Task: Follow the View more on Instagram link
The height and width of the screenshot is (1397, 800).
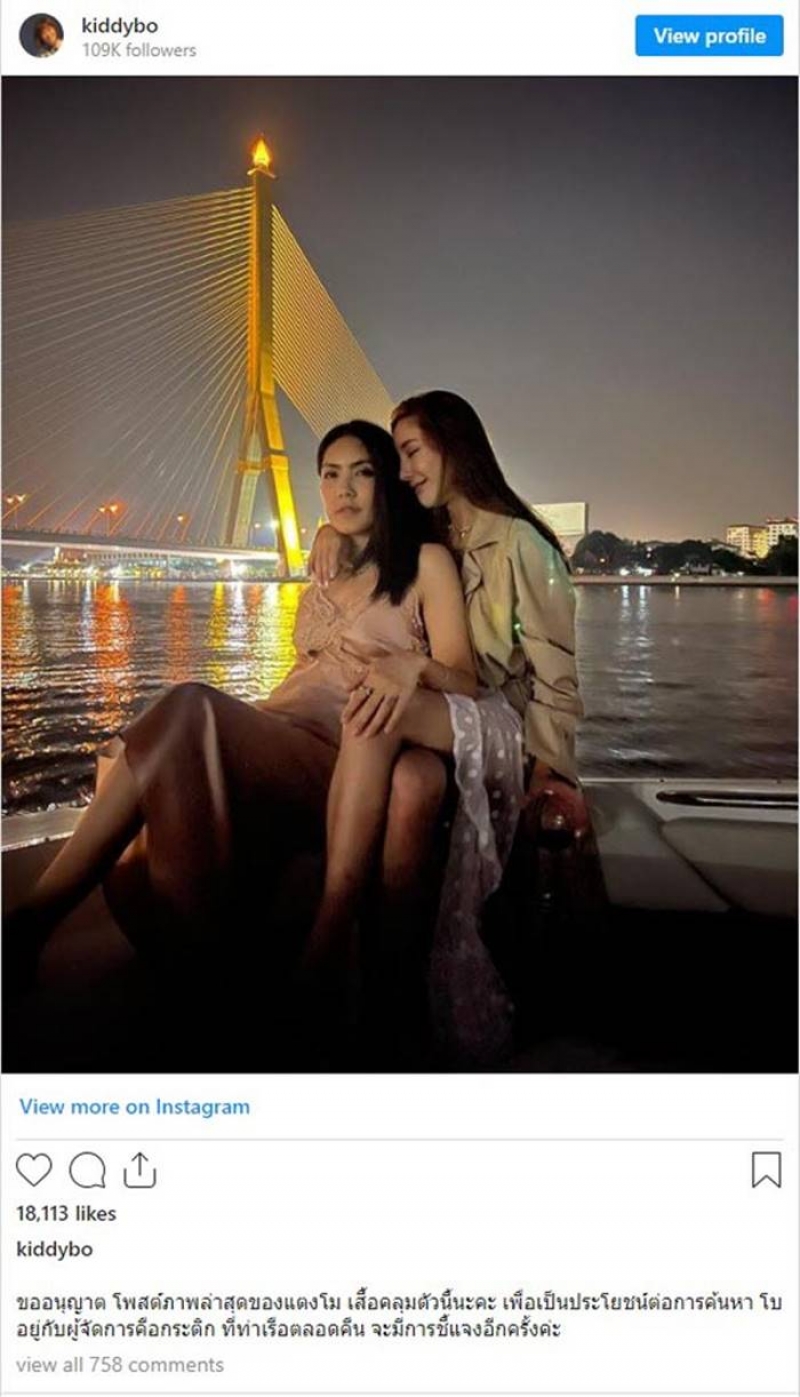Action: (x=134, y=1107)
